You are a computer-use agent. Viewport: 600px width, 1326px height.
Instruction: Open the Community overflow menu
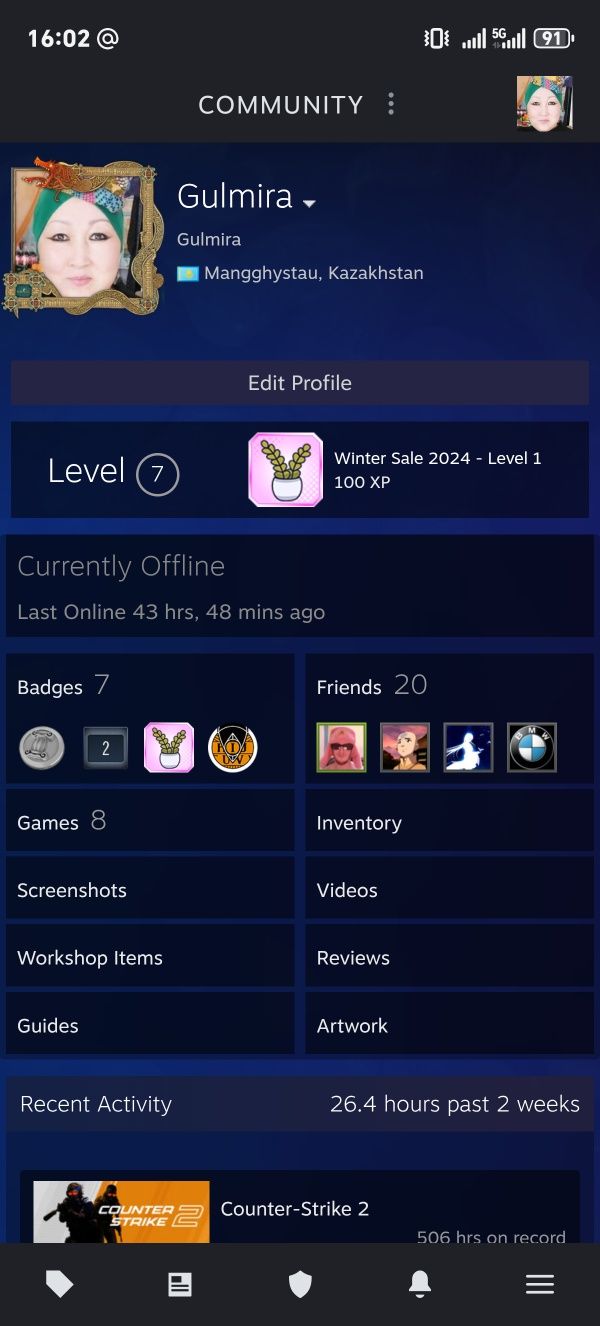(391, 104)
